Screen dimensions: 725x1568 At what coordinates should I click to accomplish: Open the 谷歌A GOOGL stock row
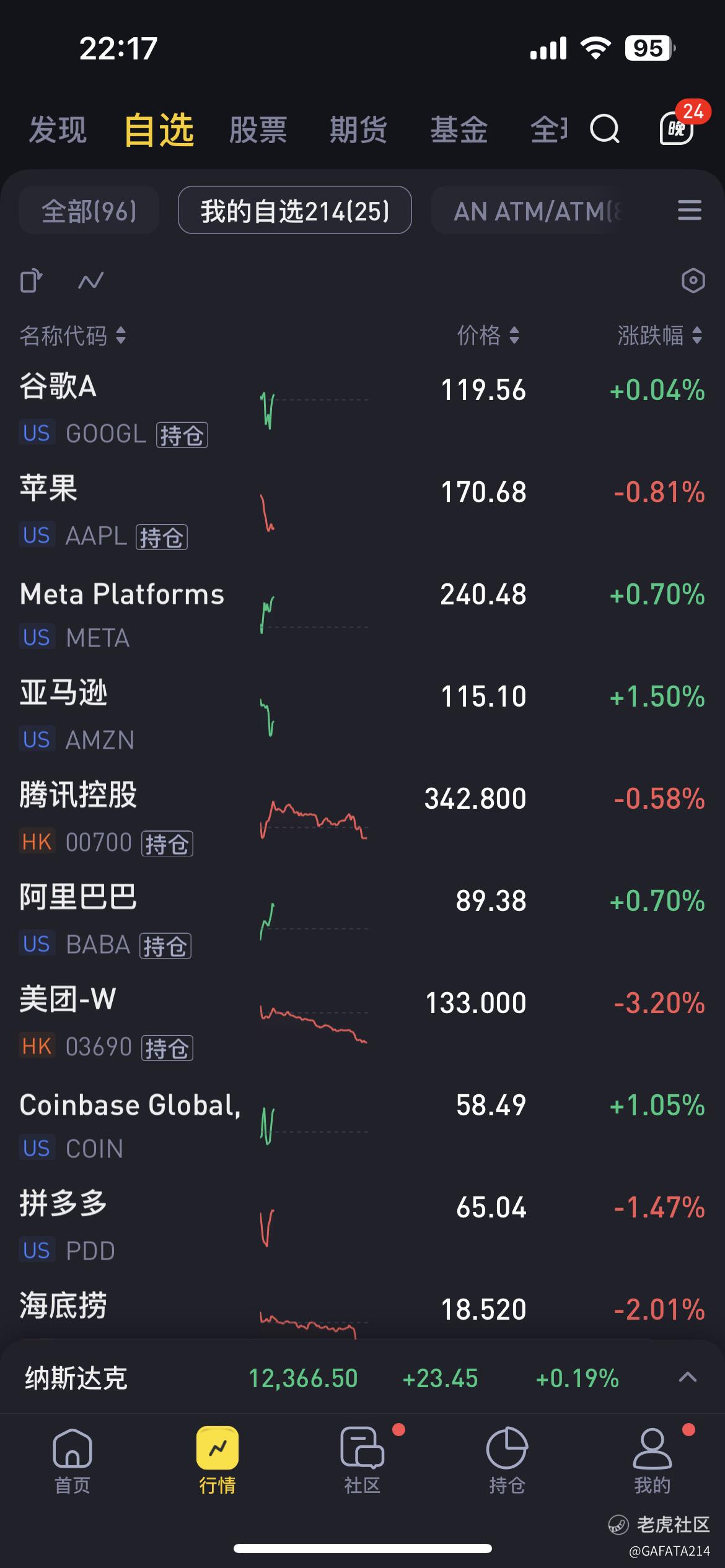362,409
